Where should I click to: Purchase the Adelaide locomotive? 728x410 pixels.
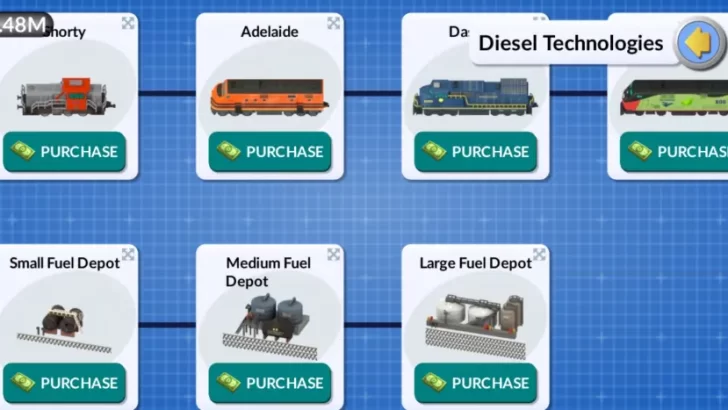click(271, 152)
